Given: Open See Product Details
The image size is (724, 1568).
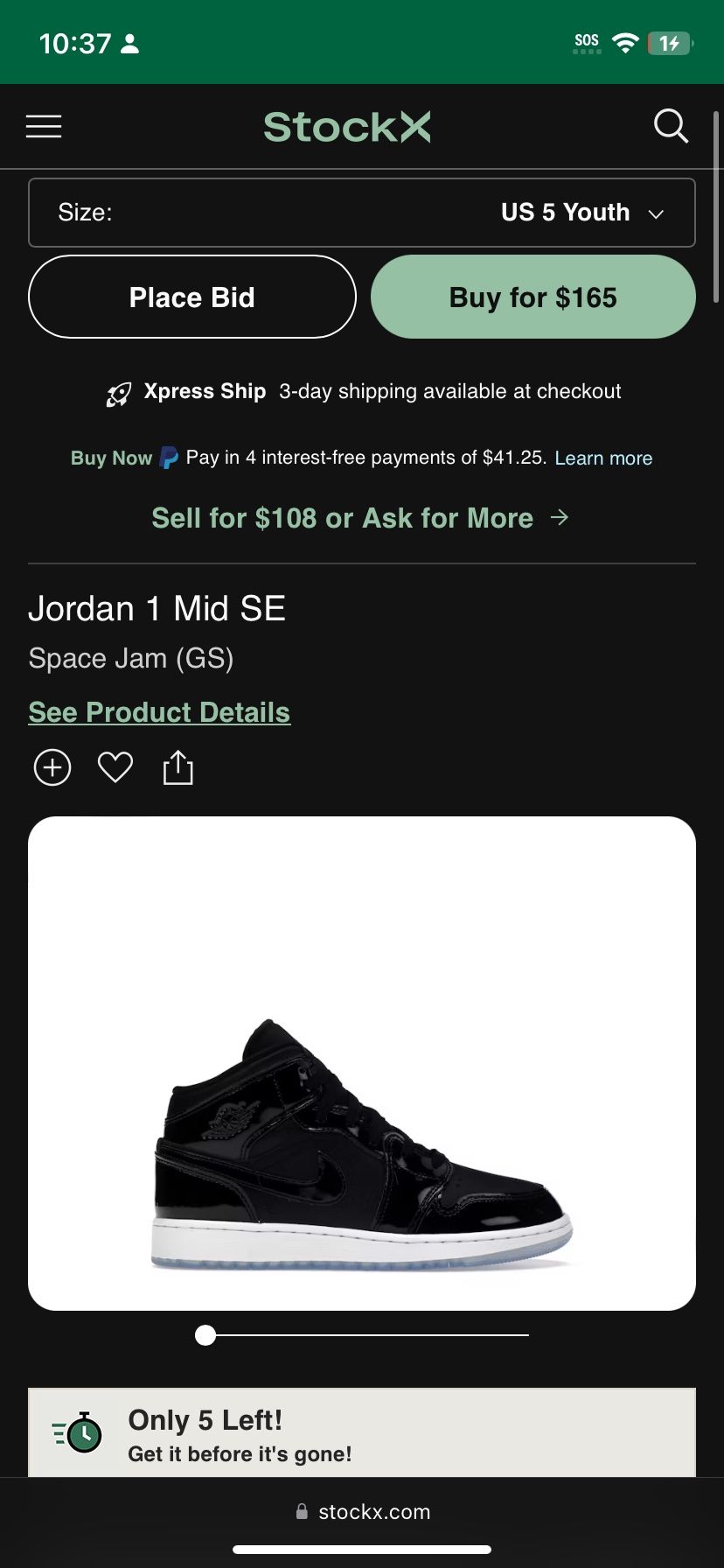Looking at the screenshot, I should (159, 711).
